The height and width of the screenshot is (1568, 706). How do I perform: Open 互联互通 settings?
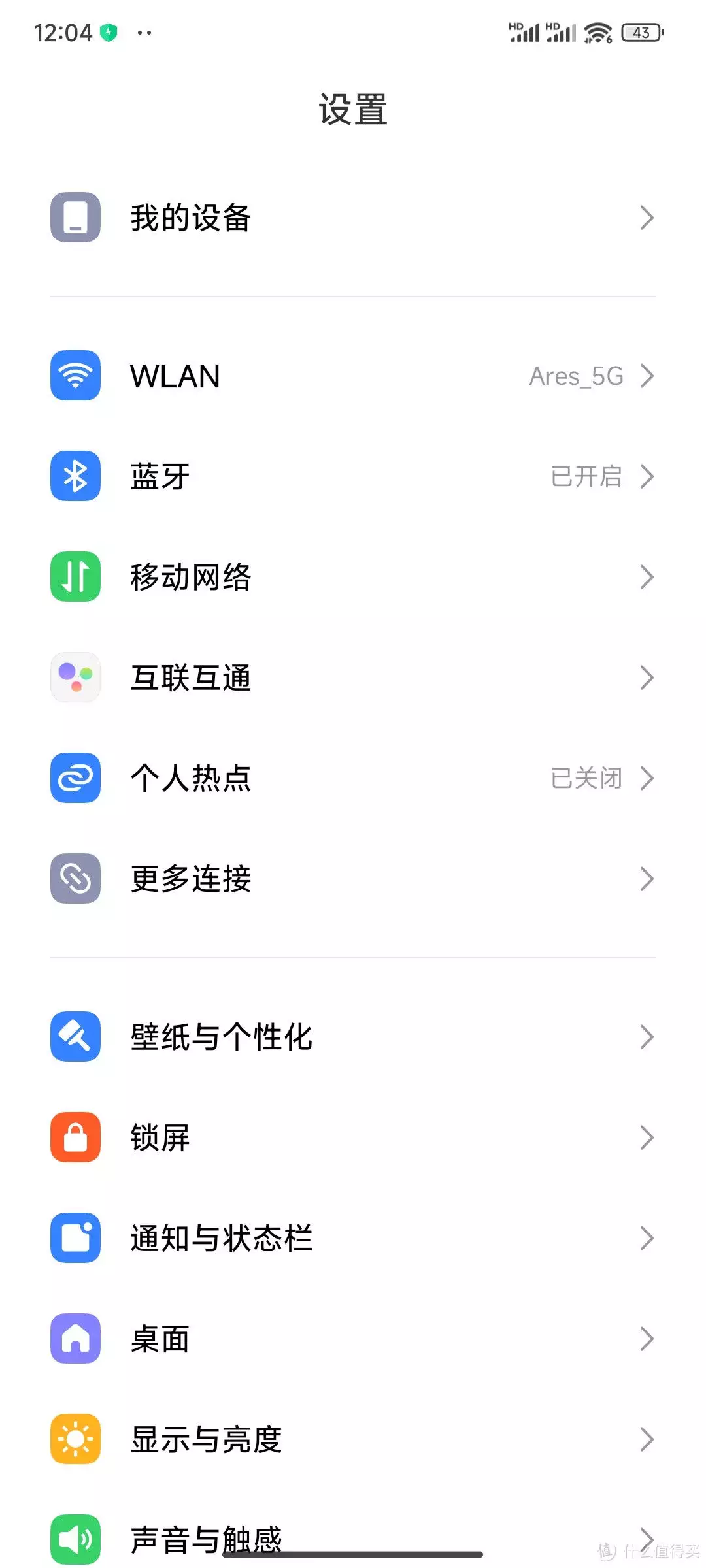[x=353, y=678]
